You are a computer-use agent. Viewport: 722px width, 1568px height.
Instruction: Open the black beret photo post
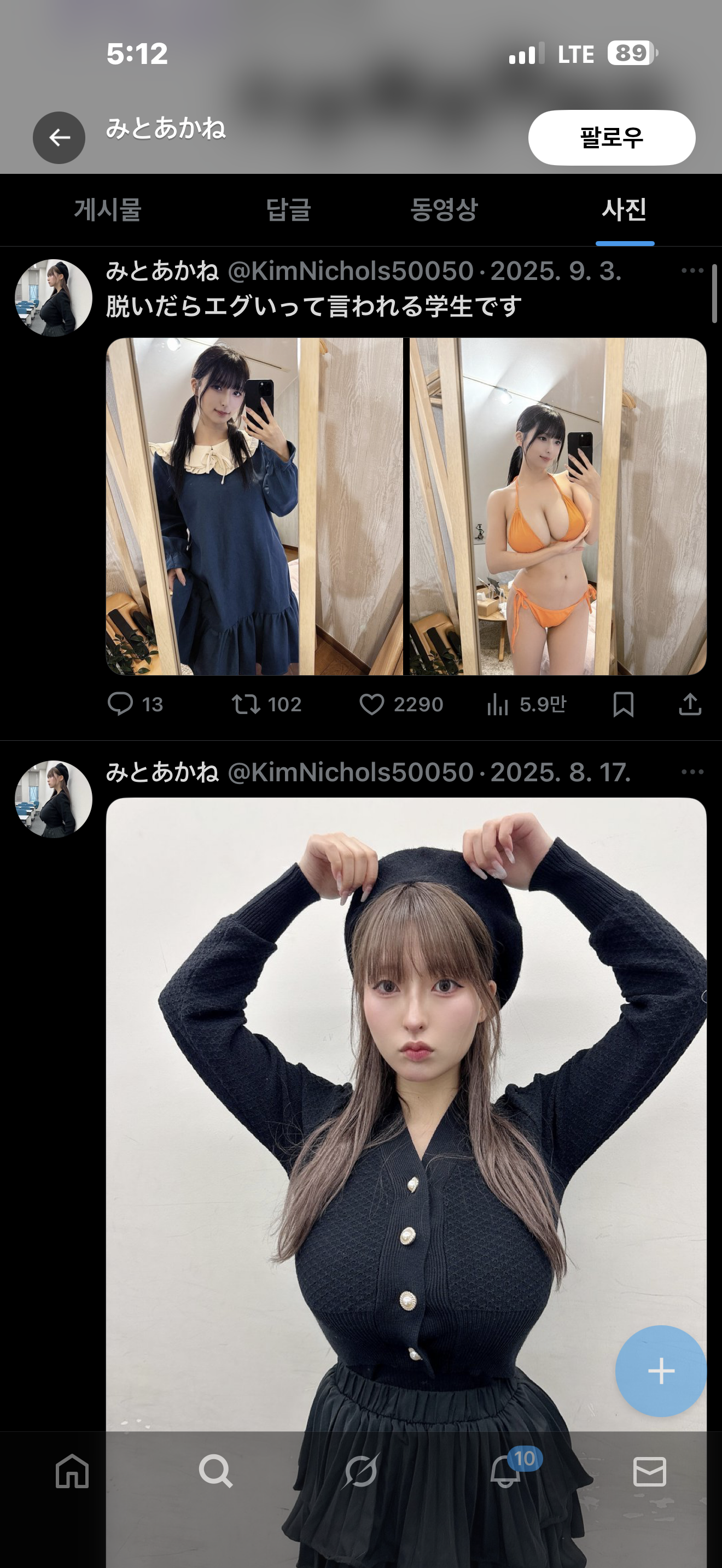pos(405,1096)
